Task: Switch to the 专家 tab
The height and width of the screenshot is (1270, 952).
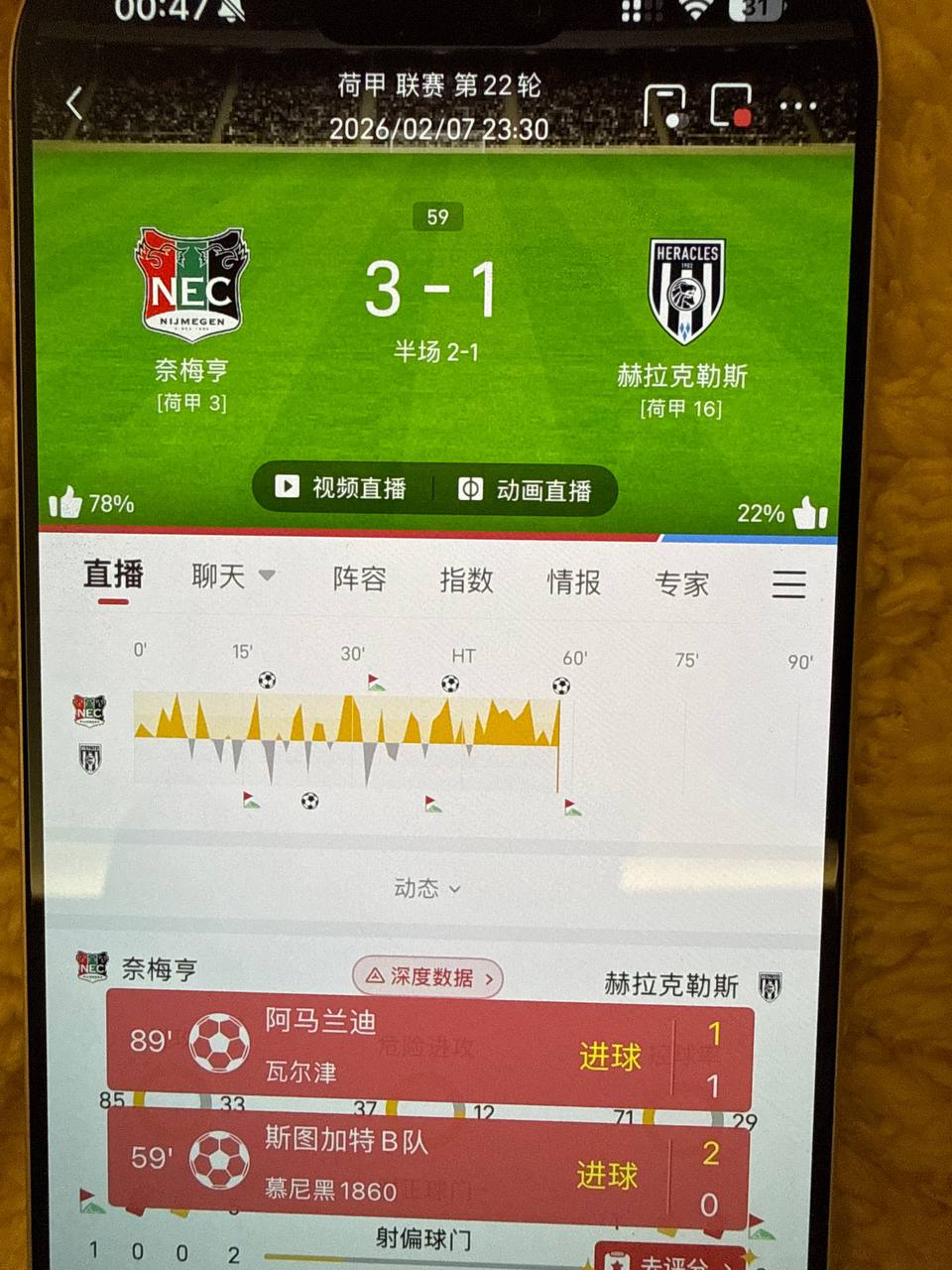Action: [682, 584]
